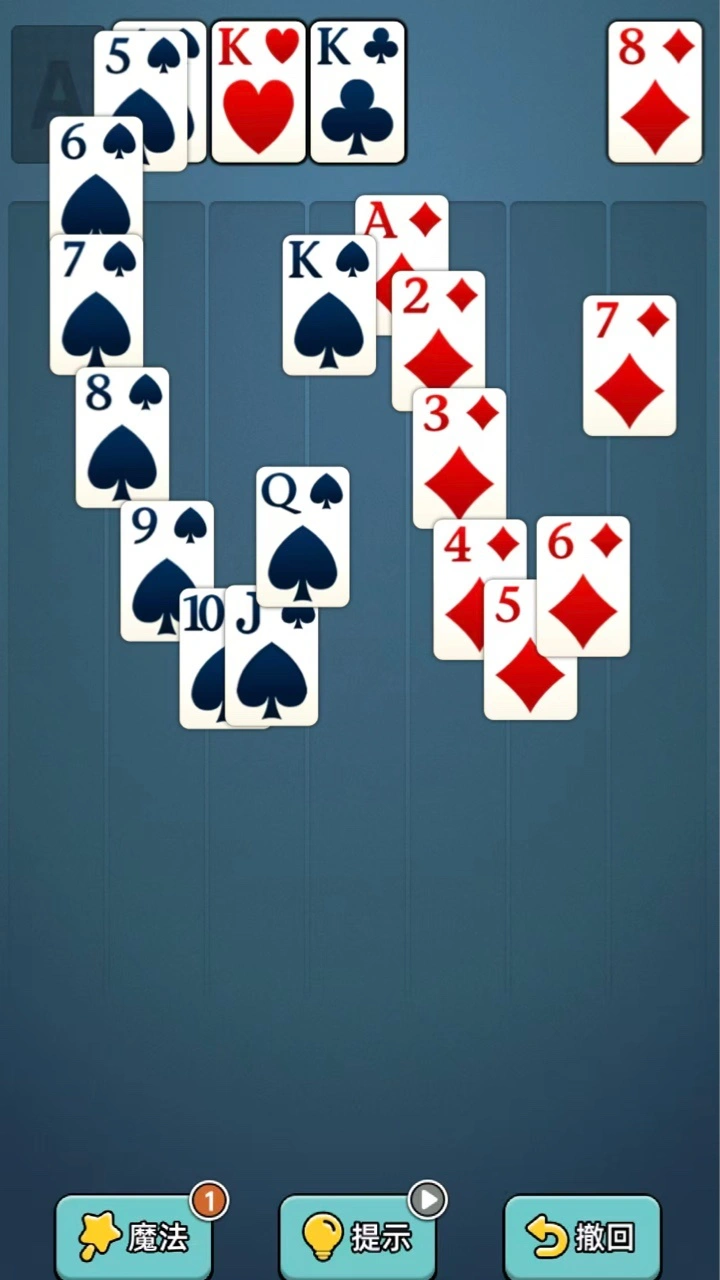720x1280 pixels.
Task: Tap the queen of spades card
Action: [x=303, y=536]
